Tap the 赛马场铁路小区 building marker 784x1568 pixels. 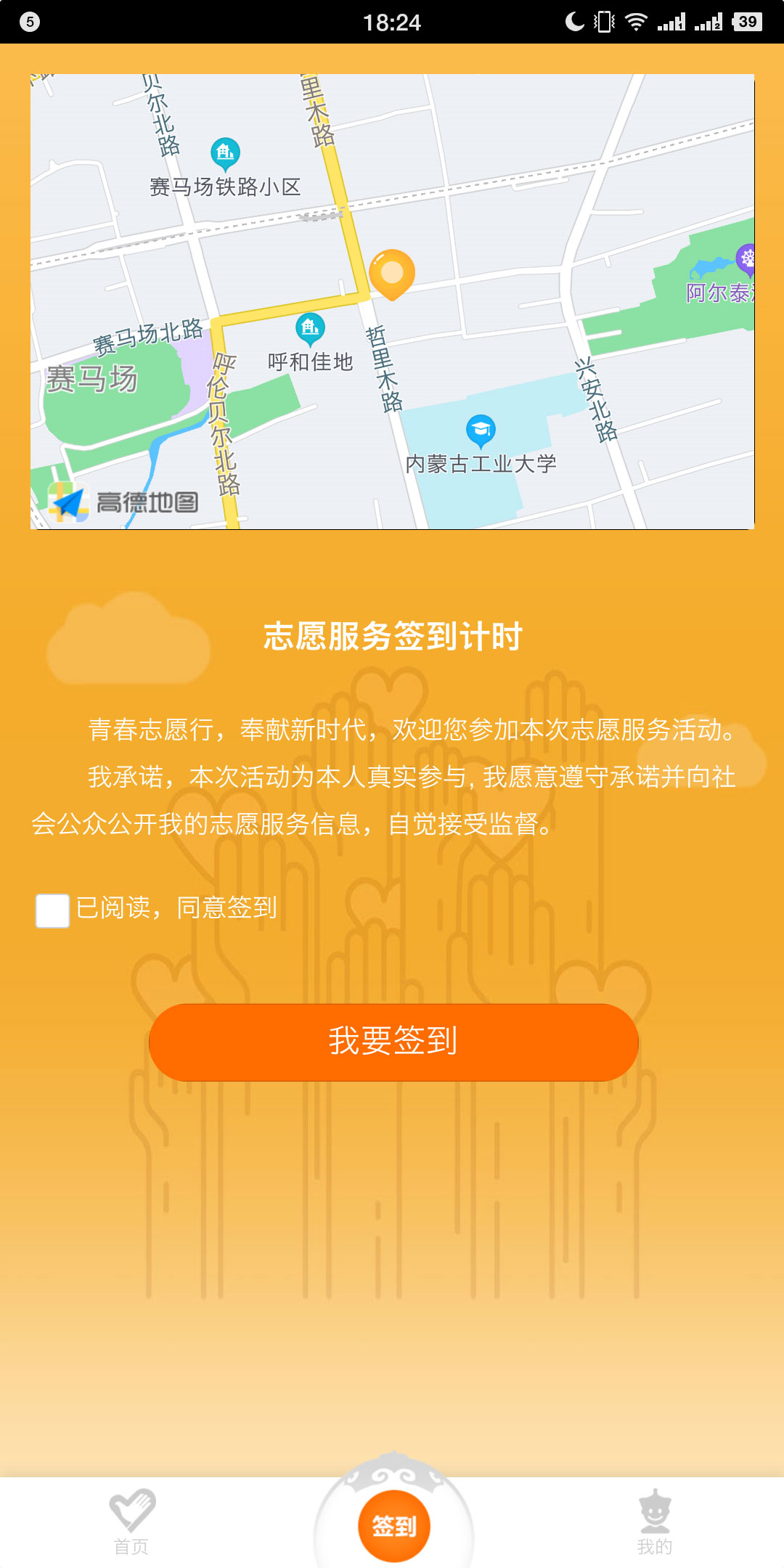(x=225, y=153)
